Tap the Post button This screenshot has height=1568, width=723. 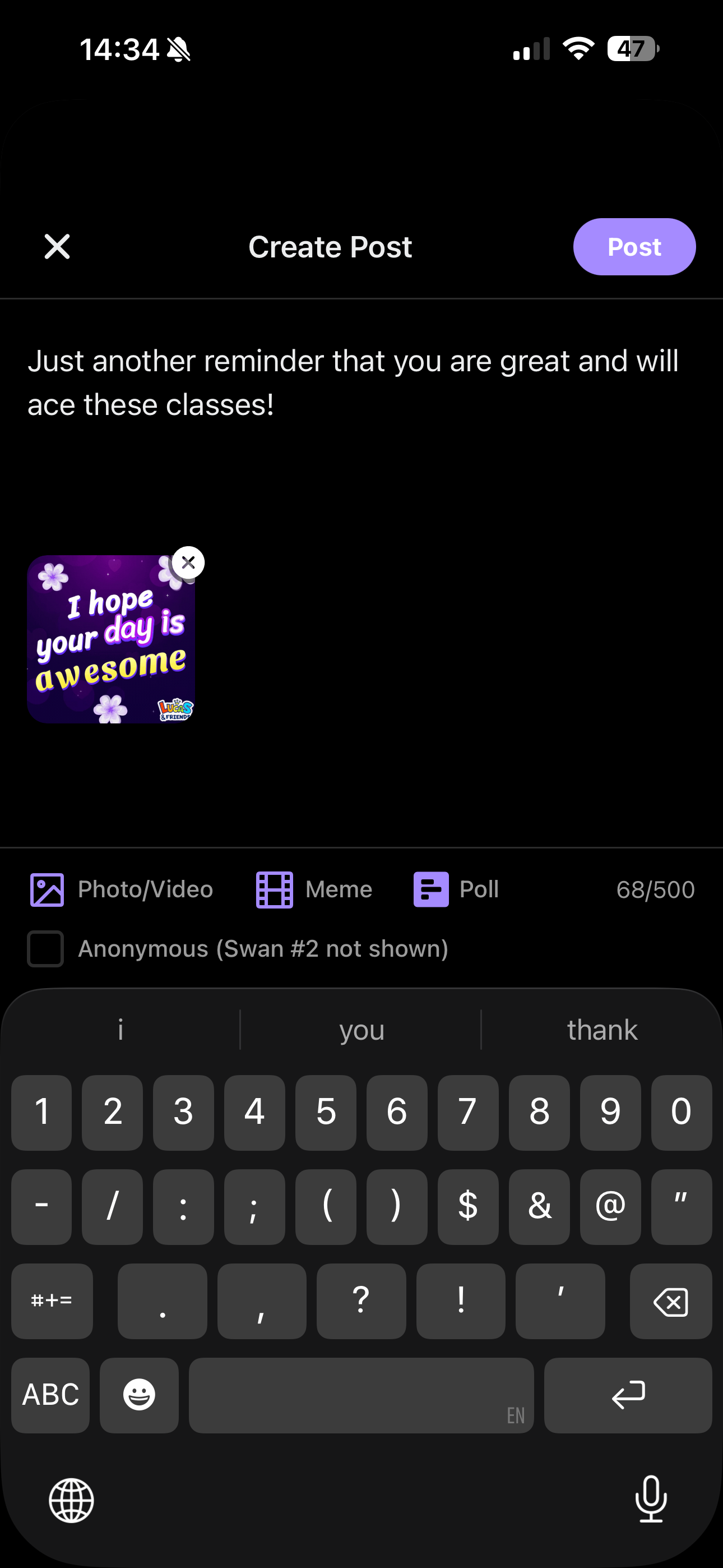tap(634, 247)
